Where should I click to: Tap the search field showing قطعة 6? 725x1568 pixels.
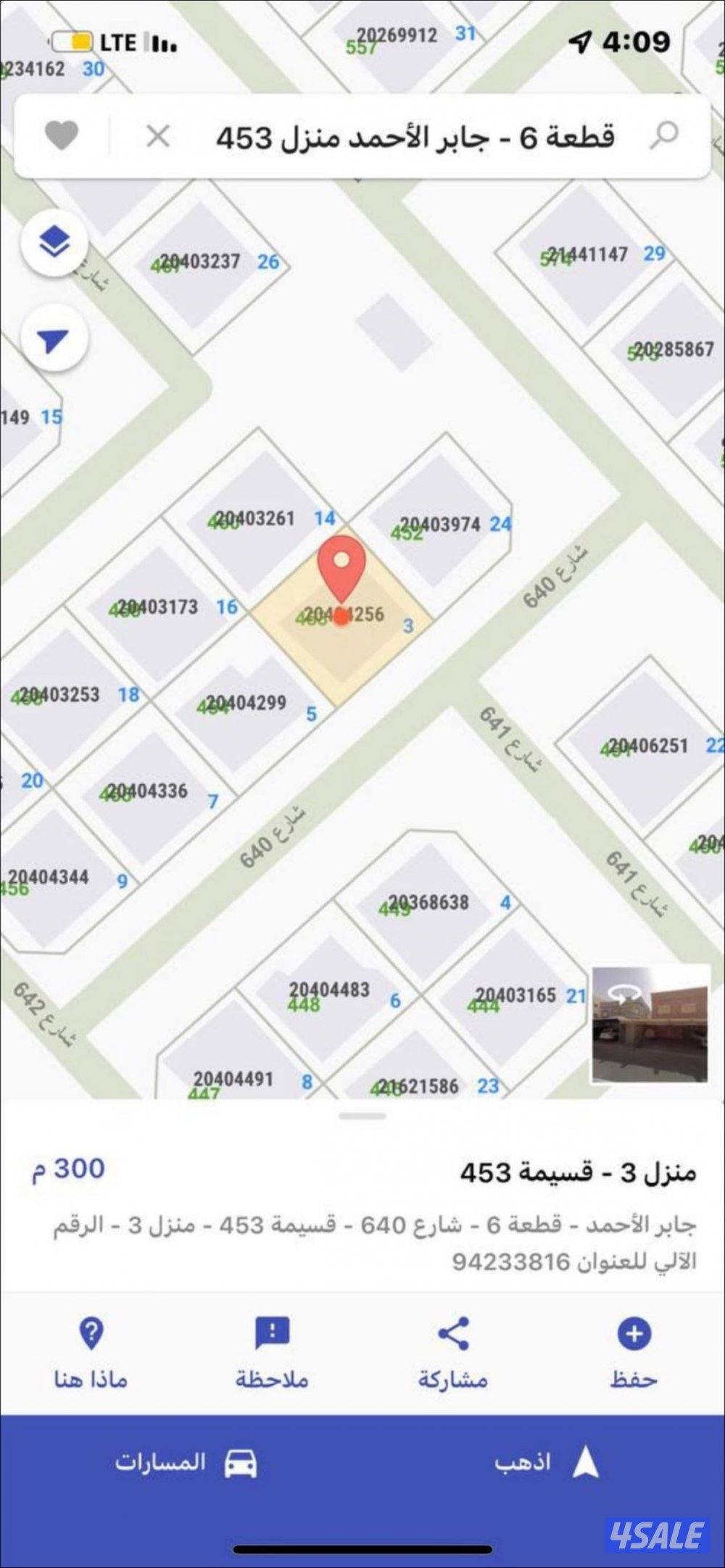coord(415,136)
